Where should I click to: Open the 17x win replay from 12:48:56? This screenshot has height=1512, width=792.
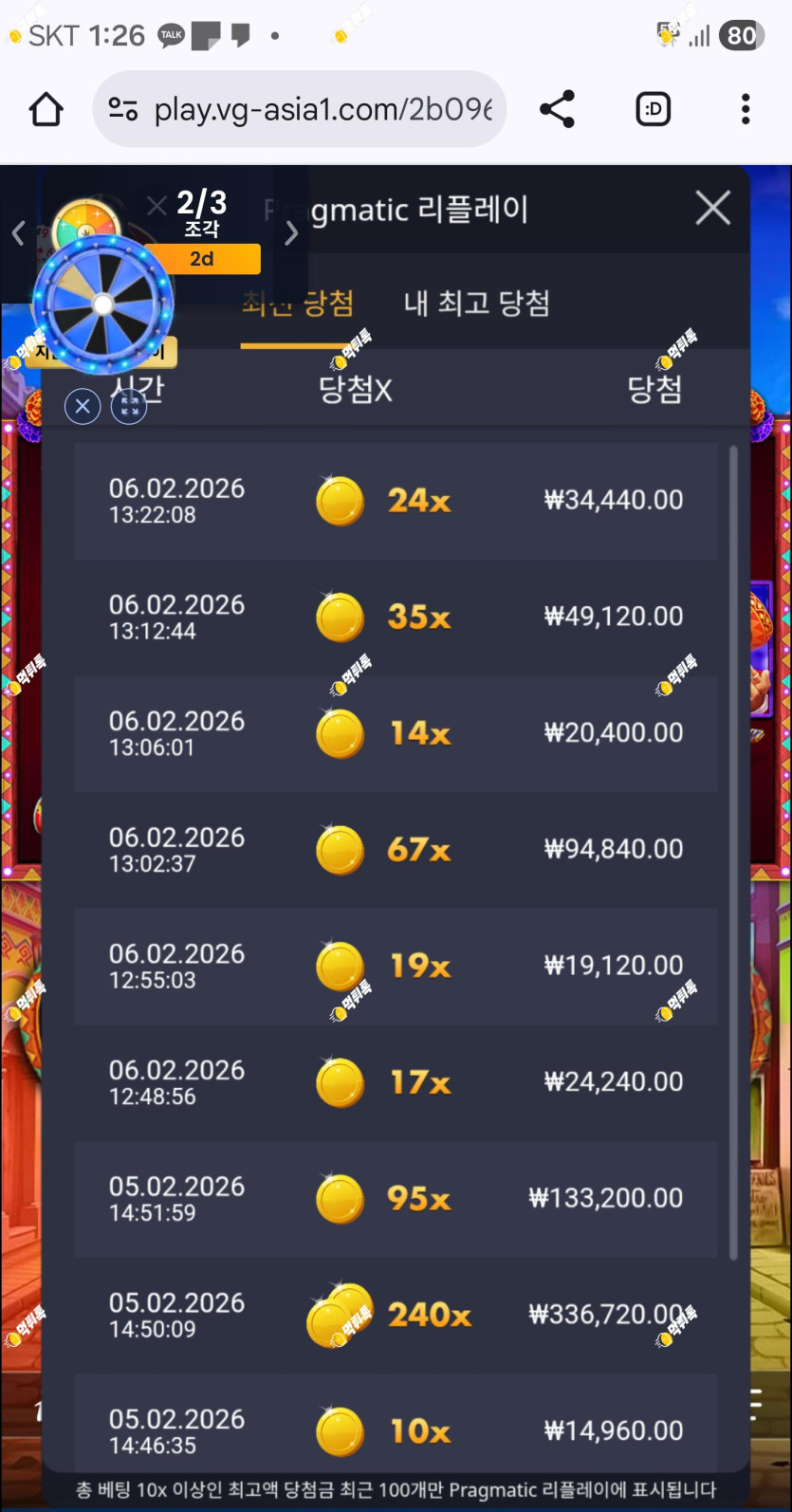[x=396, y=1083]
